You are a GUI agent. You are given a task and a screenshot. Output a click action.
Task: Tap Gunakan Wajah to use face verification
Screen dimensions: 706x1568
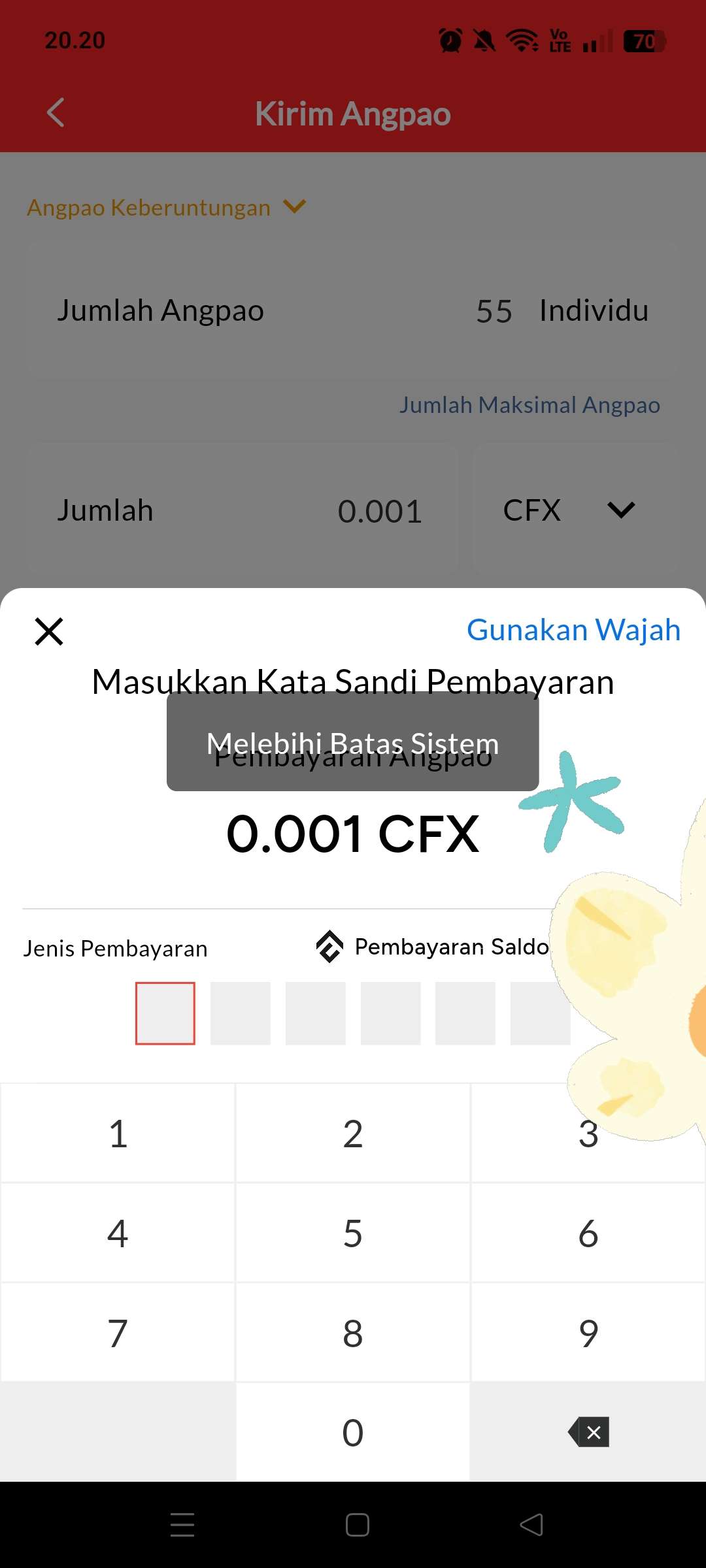click(573, 630)
